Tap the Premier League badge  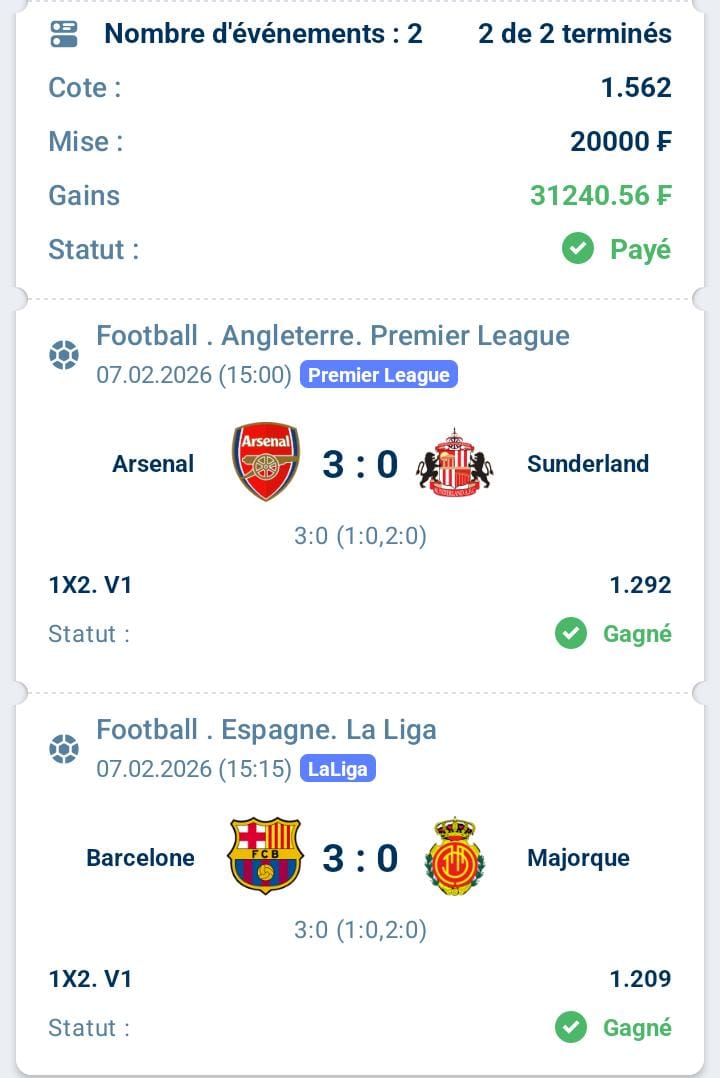pos(378,375)
